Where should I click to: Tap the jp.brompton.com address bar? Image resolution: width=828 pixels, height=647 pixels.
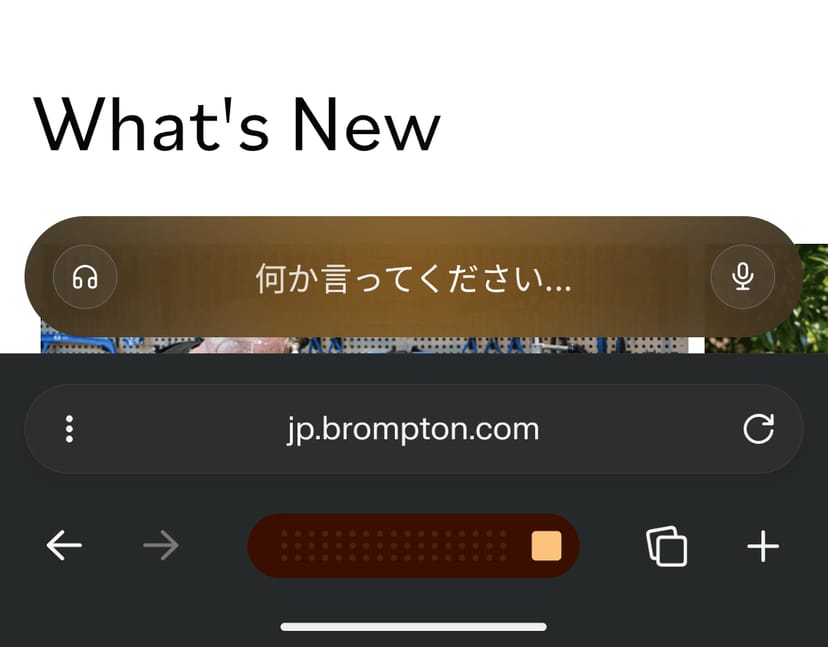(x=412, y=429)
